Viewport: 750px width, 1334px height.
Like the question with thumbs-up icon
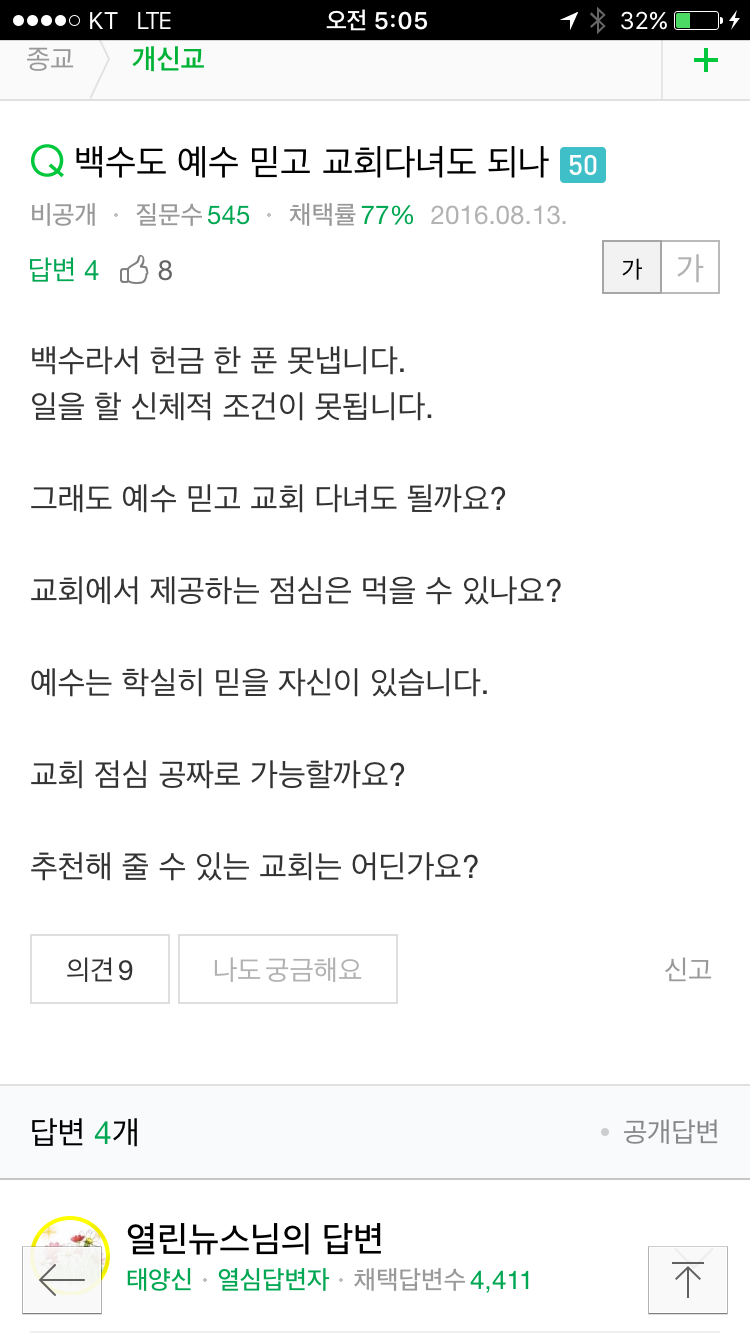coord(146,270)
